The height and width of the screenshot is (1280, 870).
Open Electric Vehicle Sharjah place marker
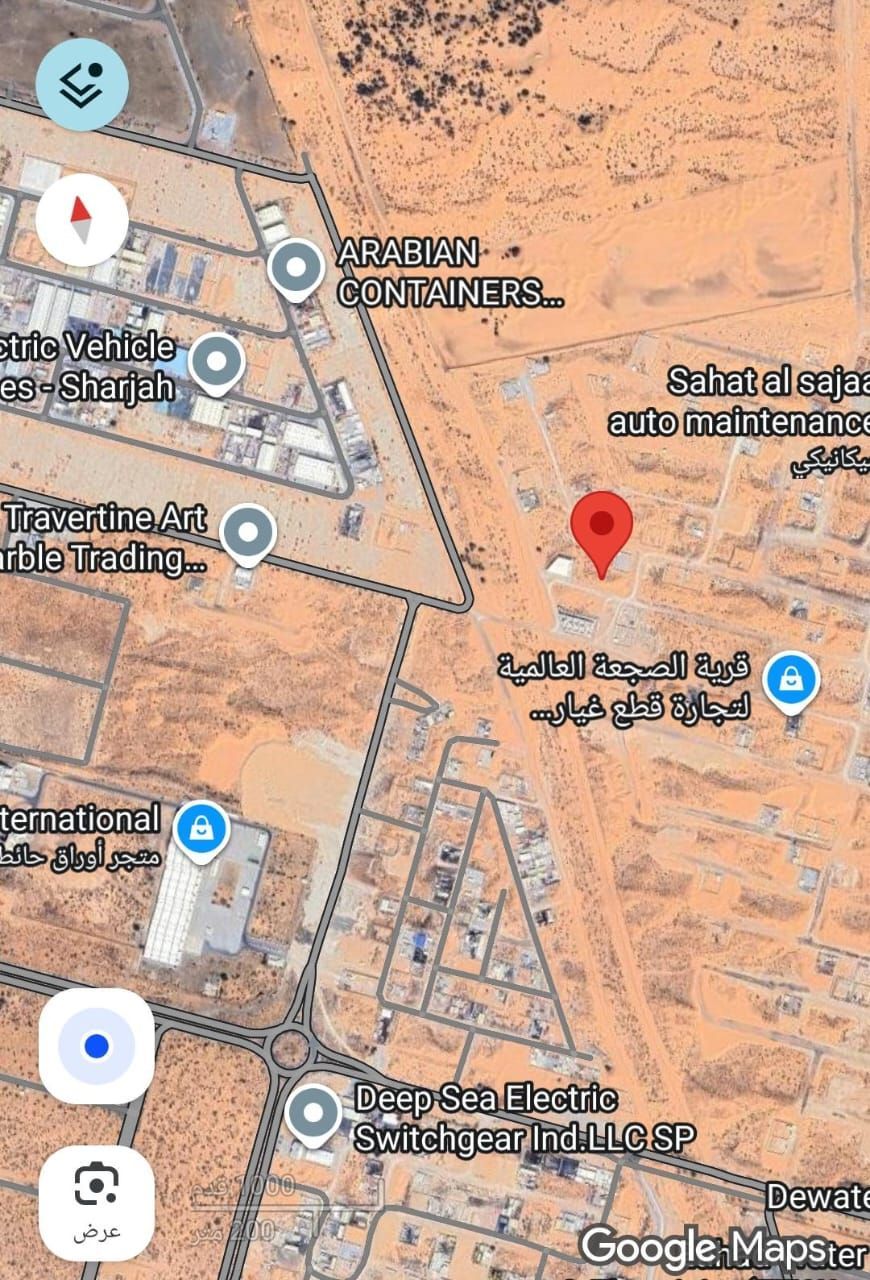point(217,364)
